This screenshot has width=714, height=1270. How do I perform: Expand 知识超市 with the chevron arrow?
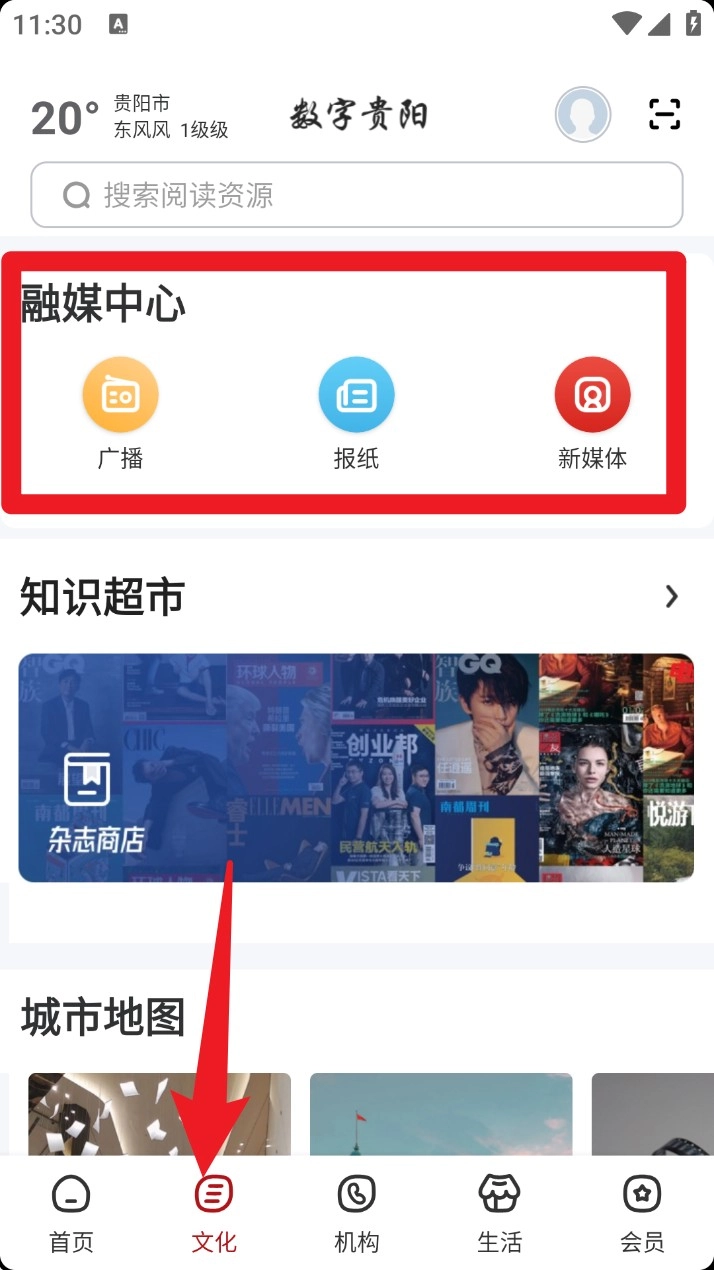[x=672, y=597]
